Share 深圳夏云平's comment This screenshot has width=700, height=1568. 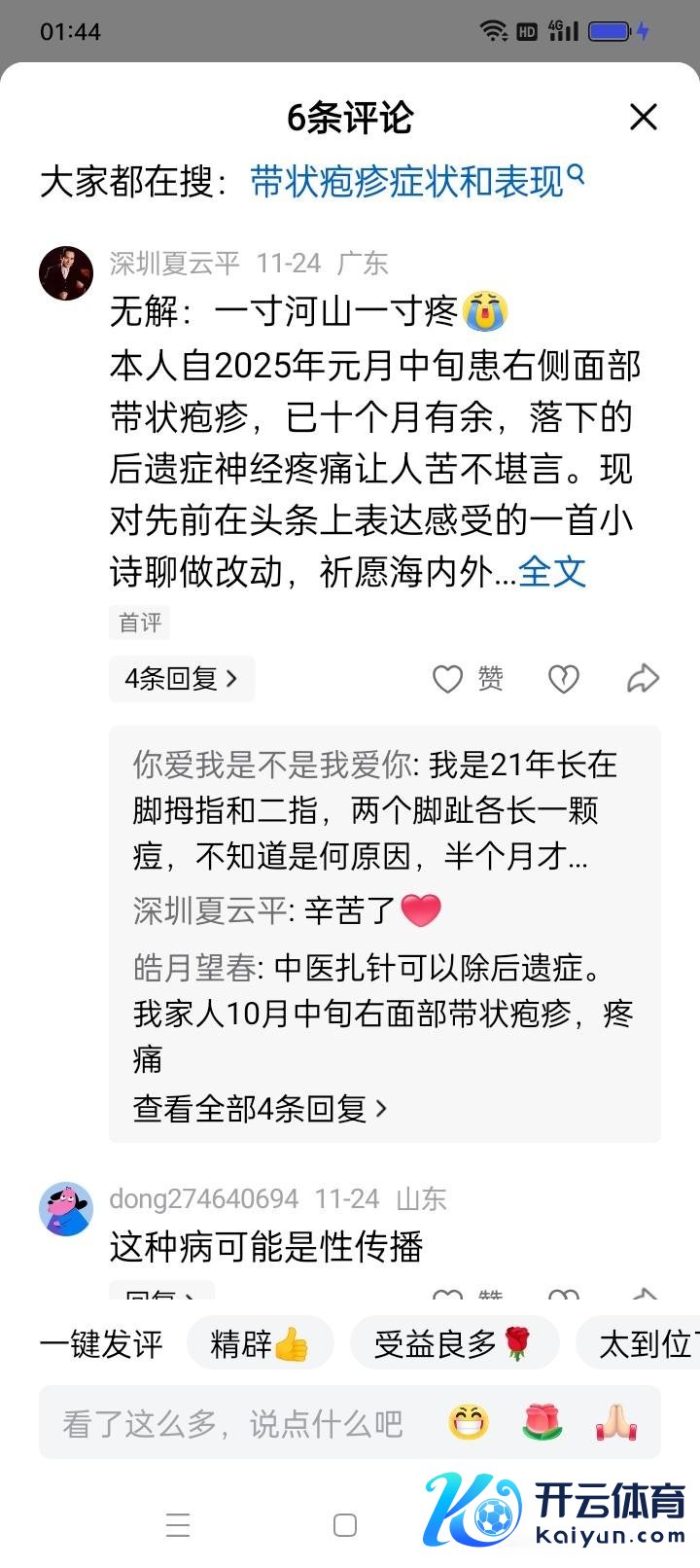click(643, 679)
